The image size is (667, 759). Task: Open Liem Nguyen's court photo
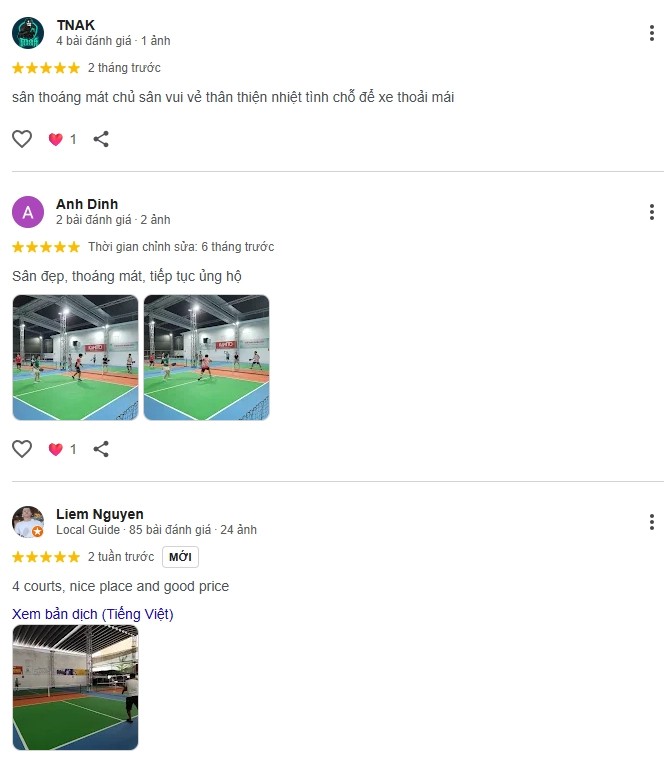(x=75, y=687)
